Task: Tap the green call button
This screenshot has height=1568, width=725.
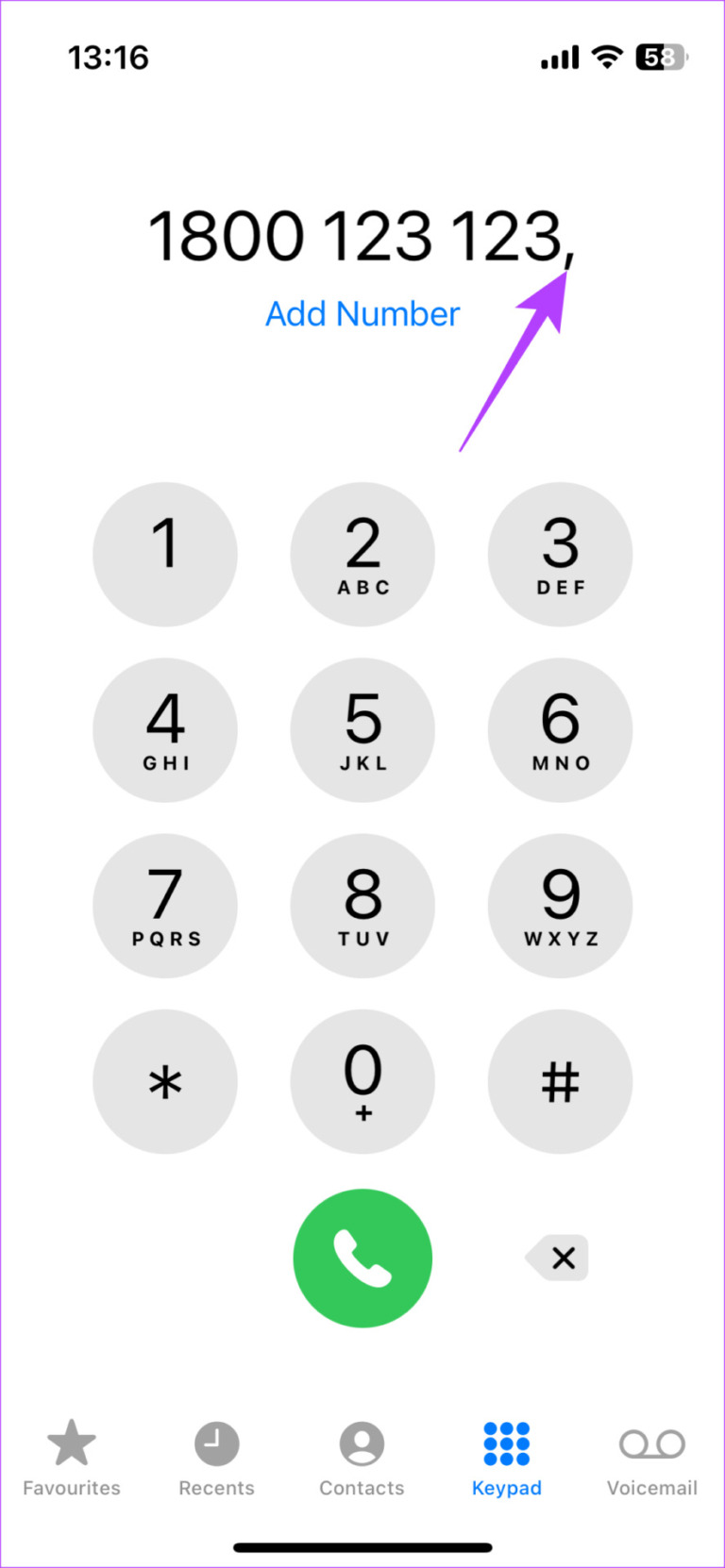Action: tap(362, 1257)
